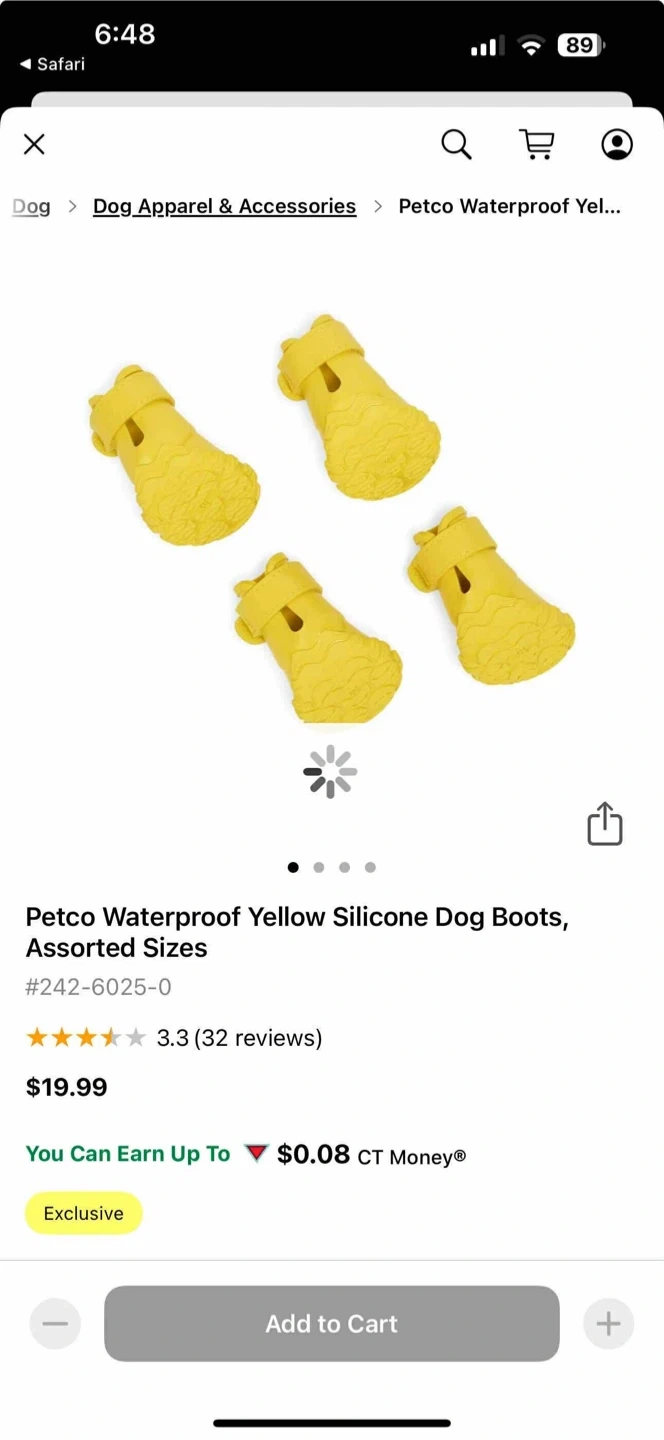Open the yellow dog boots product image
Viewport: 664px width, 1440px height.
click(331, 518)
